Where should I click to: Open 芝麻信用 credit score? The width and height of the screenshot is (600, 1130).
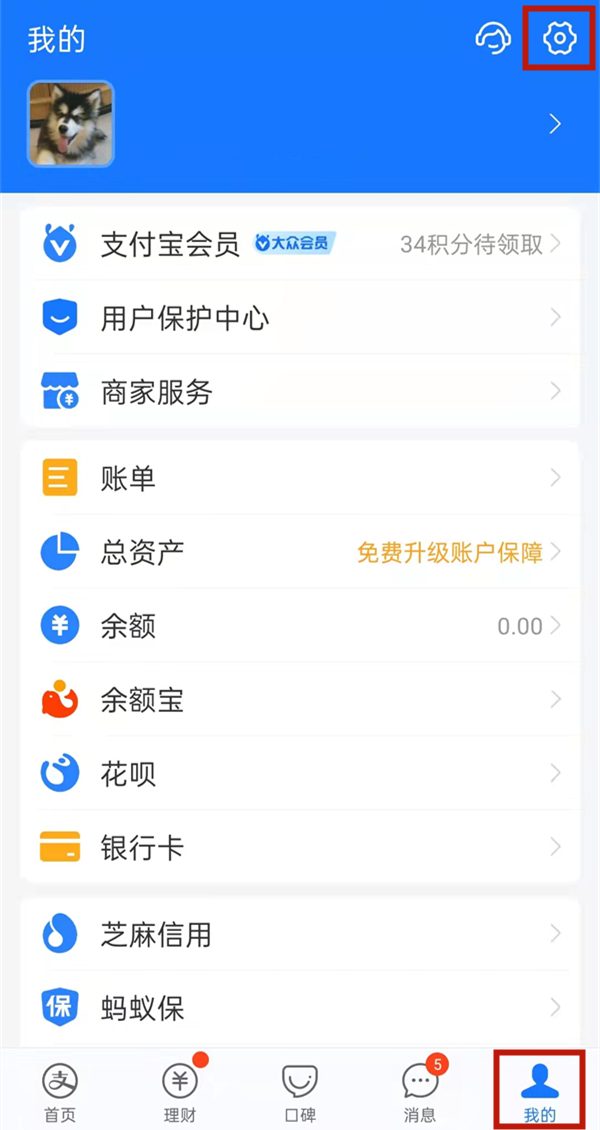[x=300, y=934]
